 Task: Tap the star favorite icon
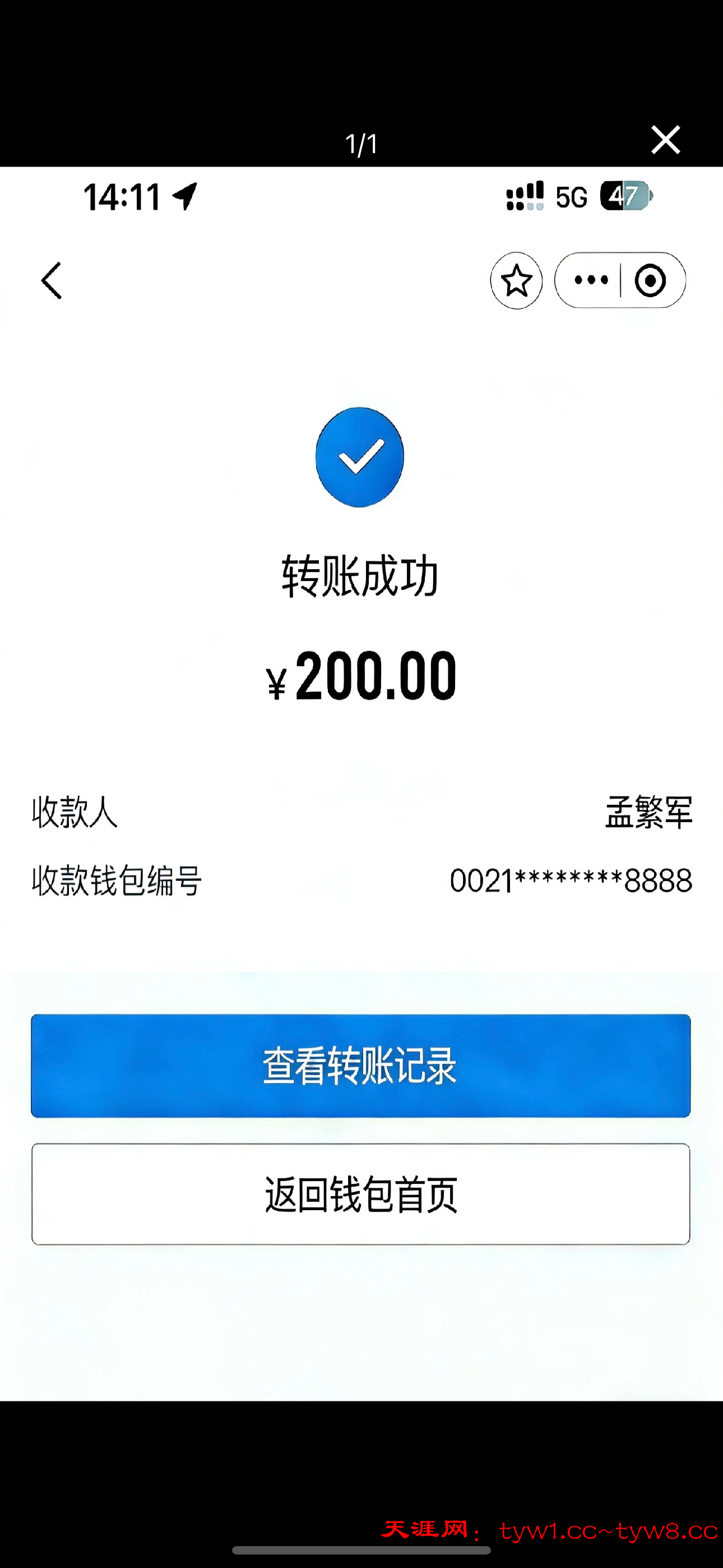tap(516, 280)
